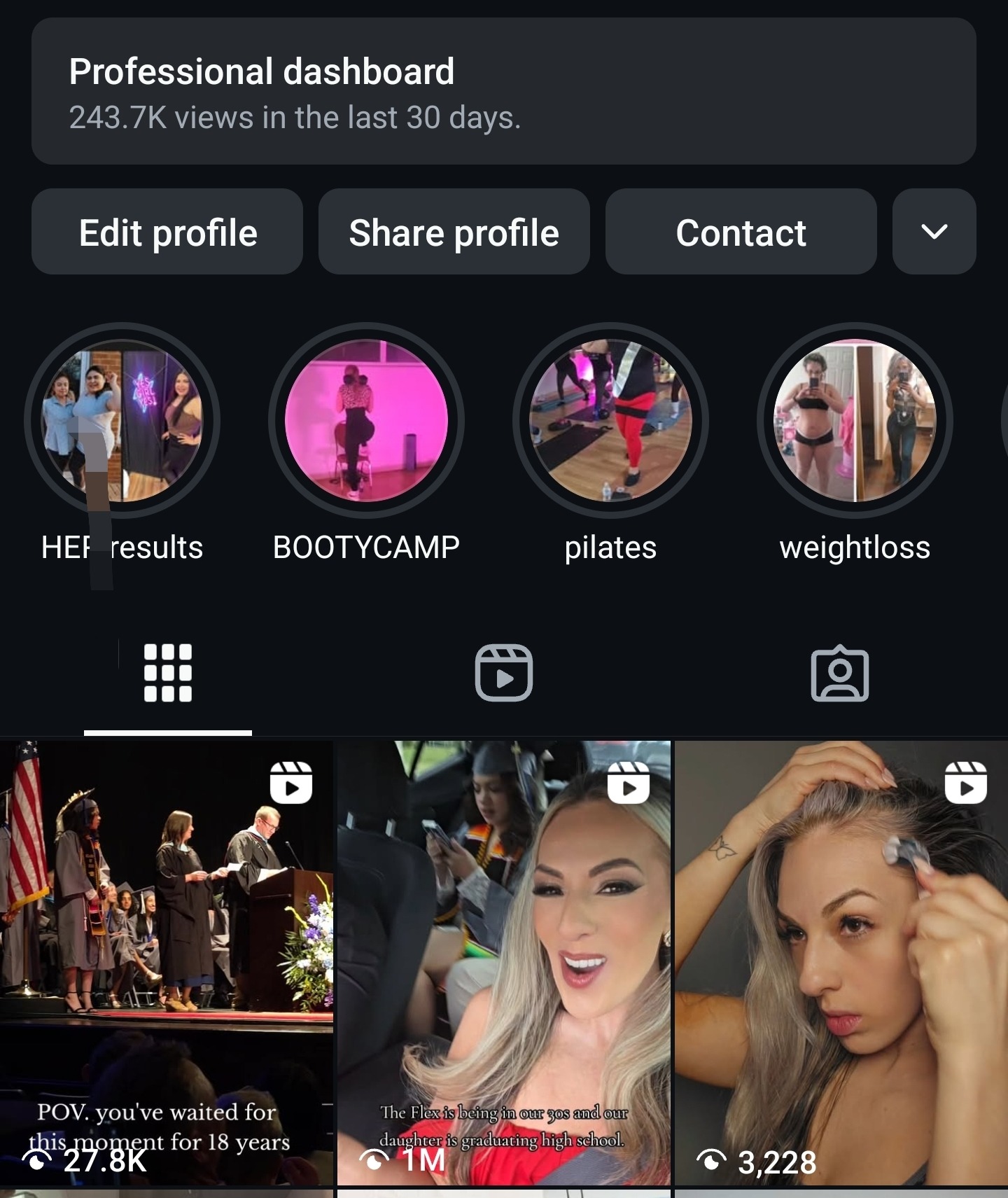Image resolution: width=1008 pixels, height=1198 pixels.
Task: Switch to the posts grid tab
Action: click(168, 673)
